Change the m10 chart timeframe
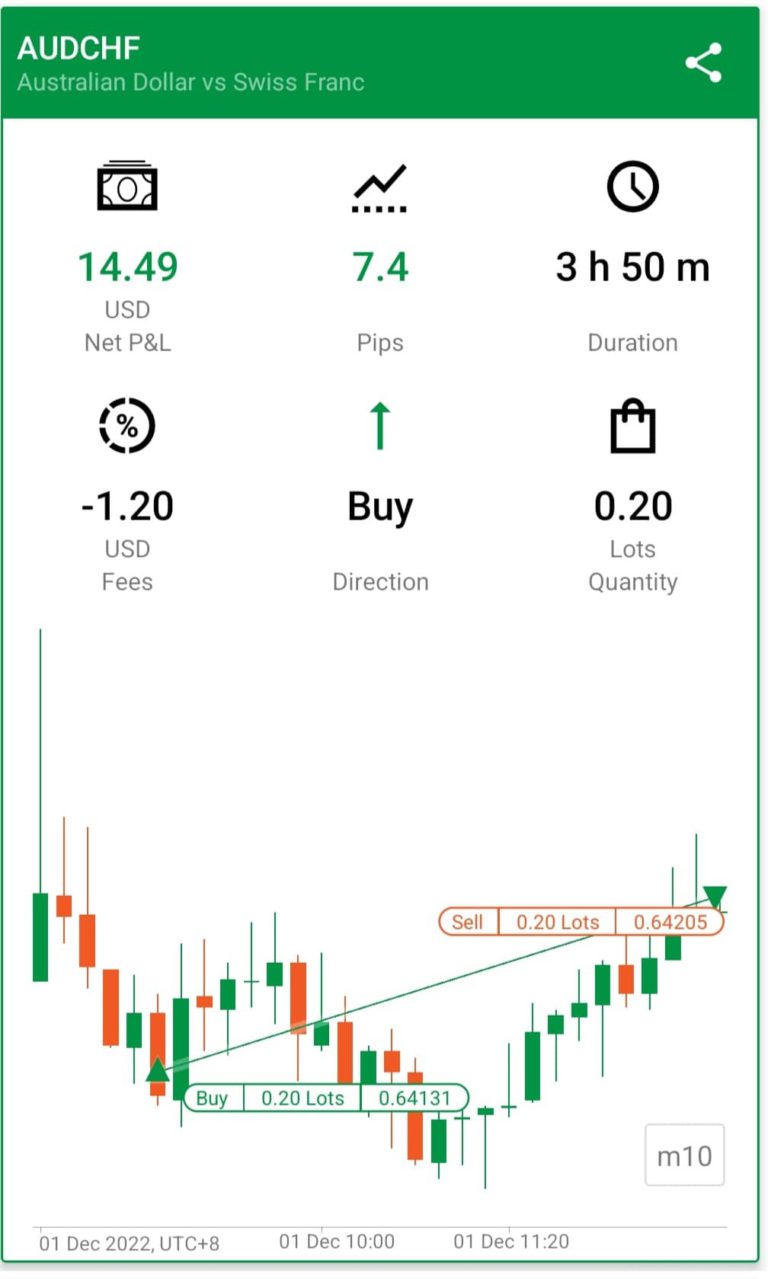 685,1155
